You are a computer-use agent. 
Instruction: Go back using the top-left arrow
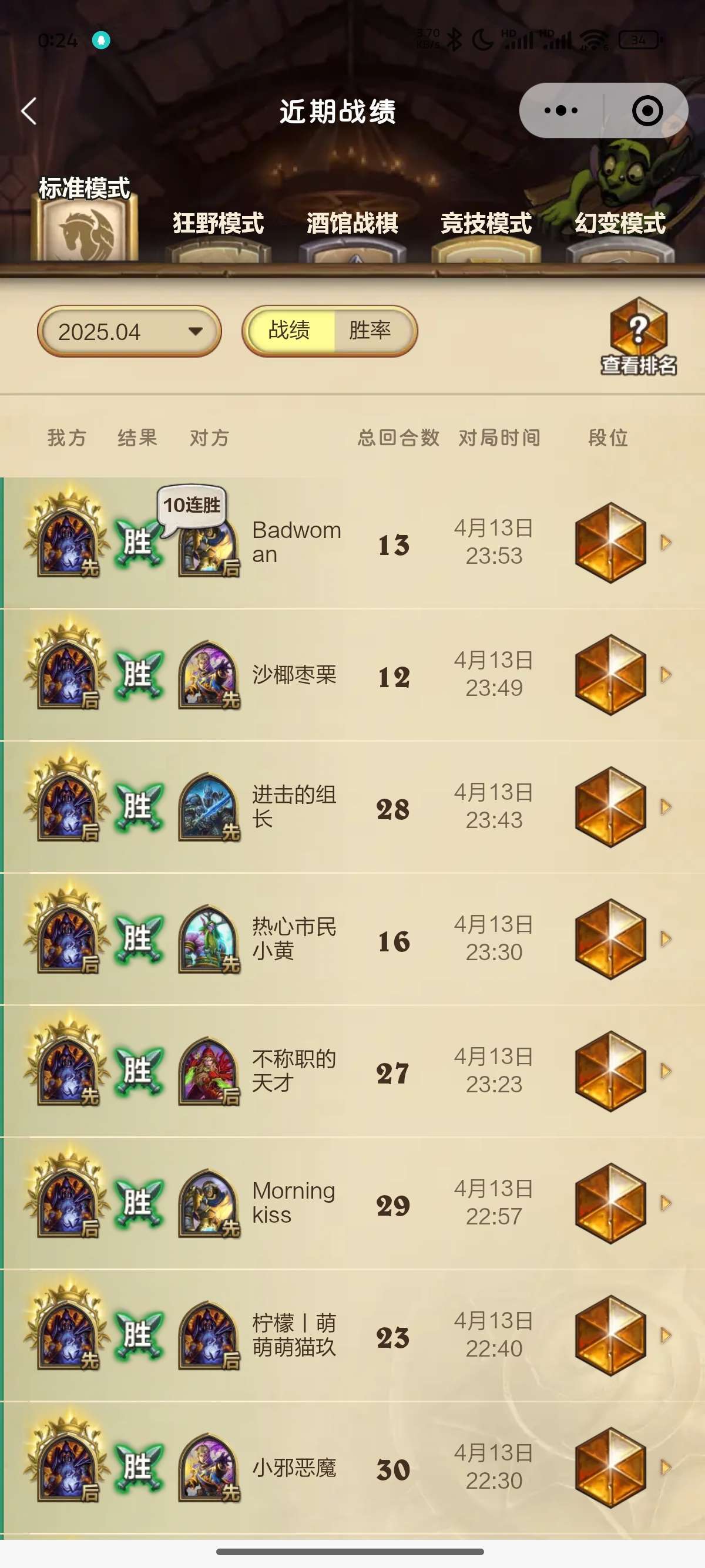[x=29, y=111]
